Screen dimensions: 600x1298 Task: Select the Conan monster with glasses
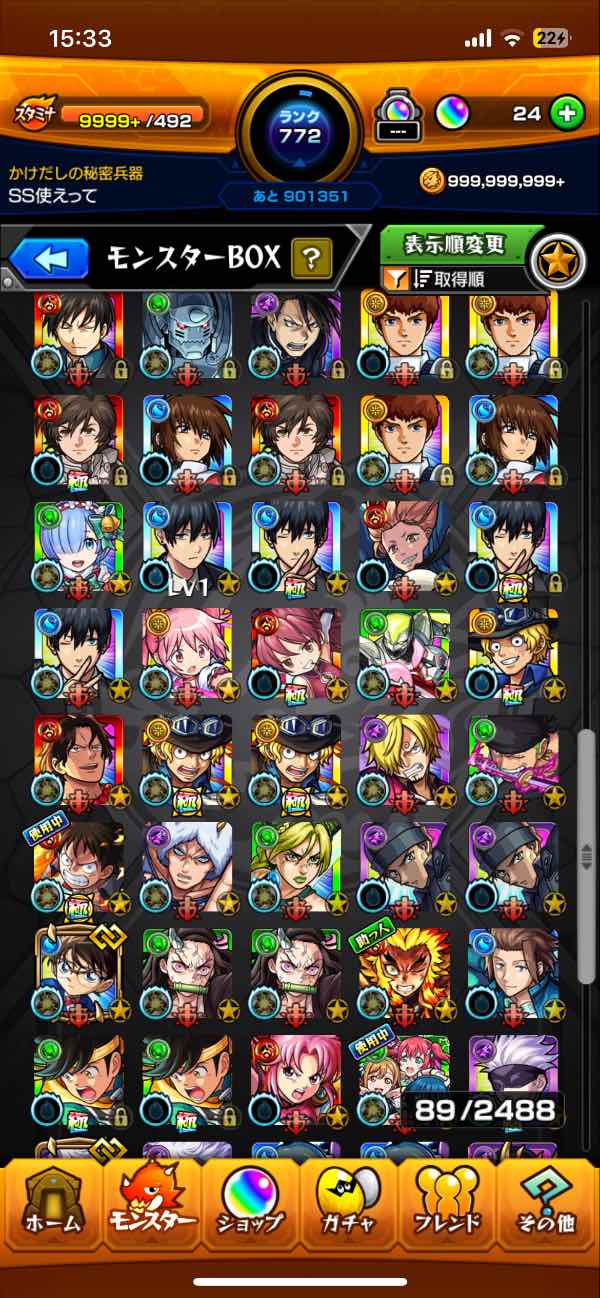78,972
